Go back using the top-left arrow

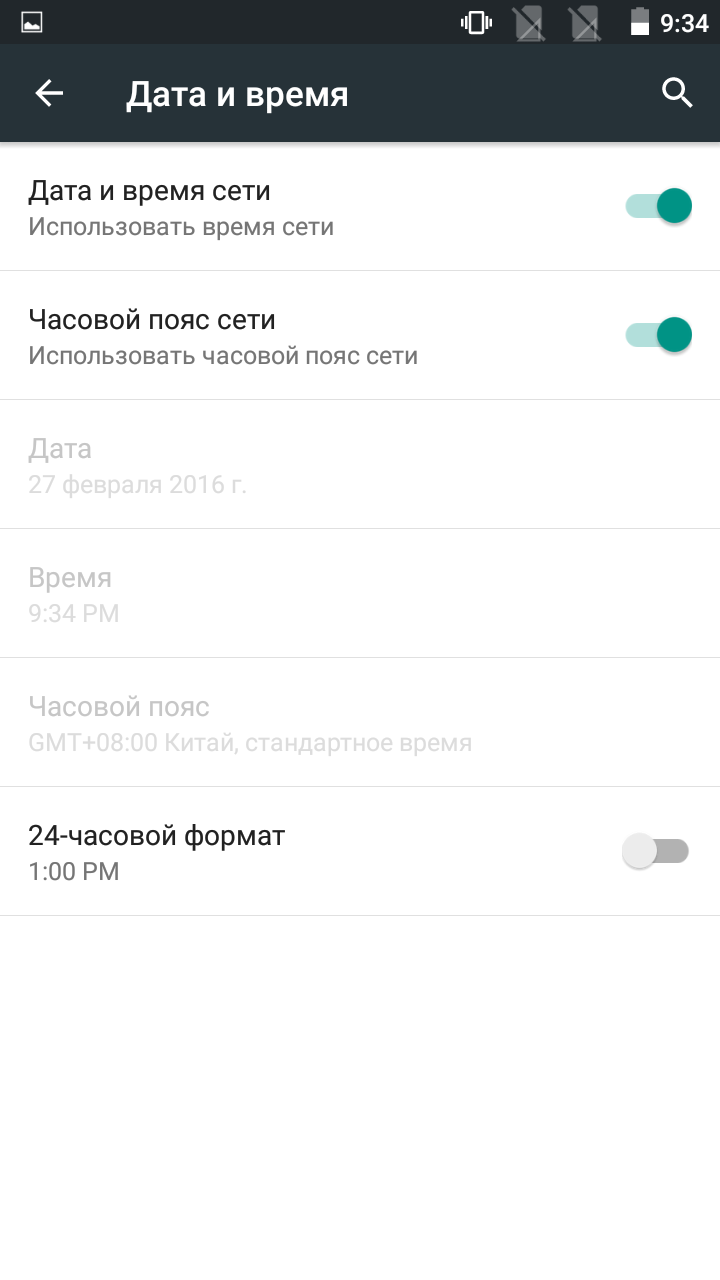(49, 94)
